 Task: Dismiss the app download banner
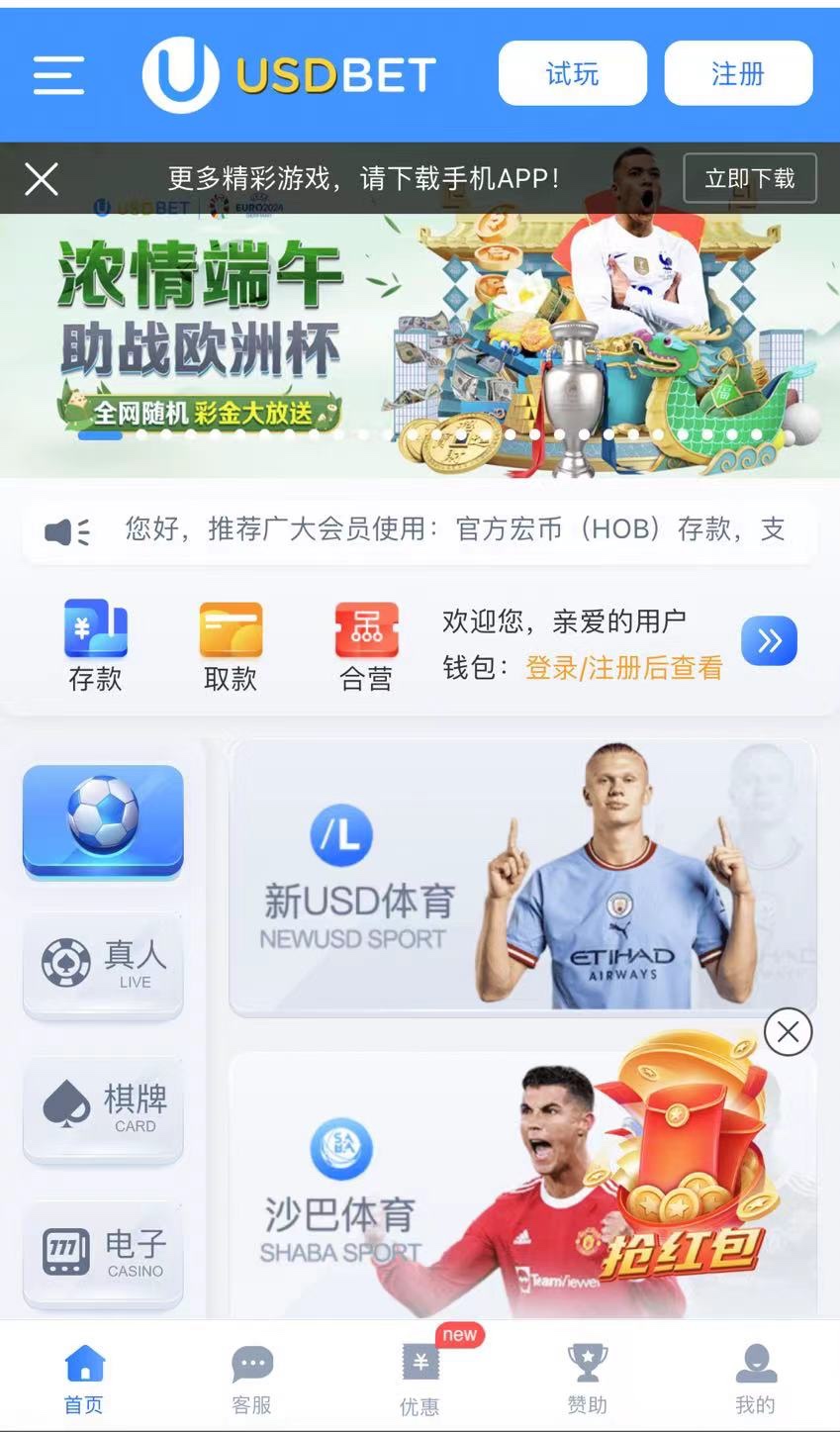42,179
